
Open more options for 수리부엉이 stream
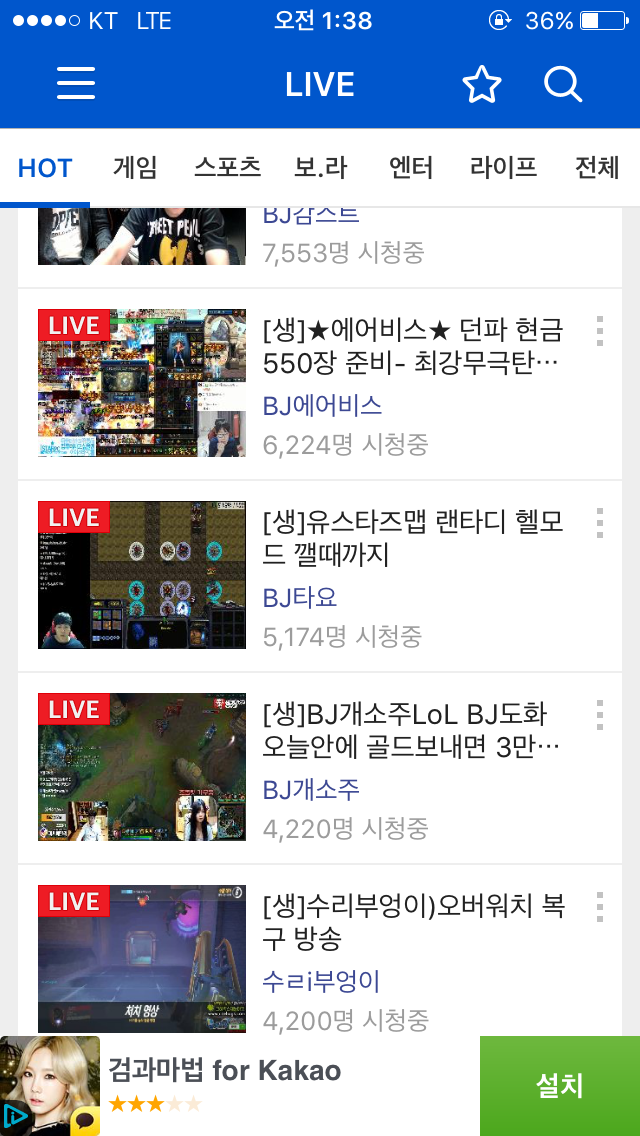click(x=599, y=907)
